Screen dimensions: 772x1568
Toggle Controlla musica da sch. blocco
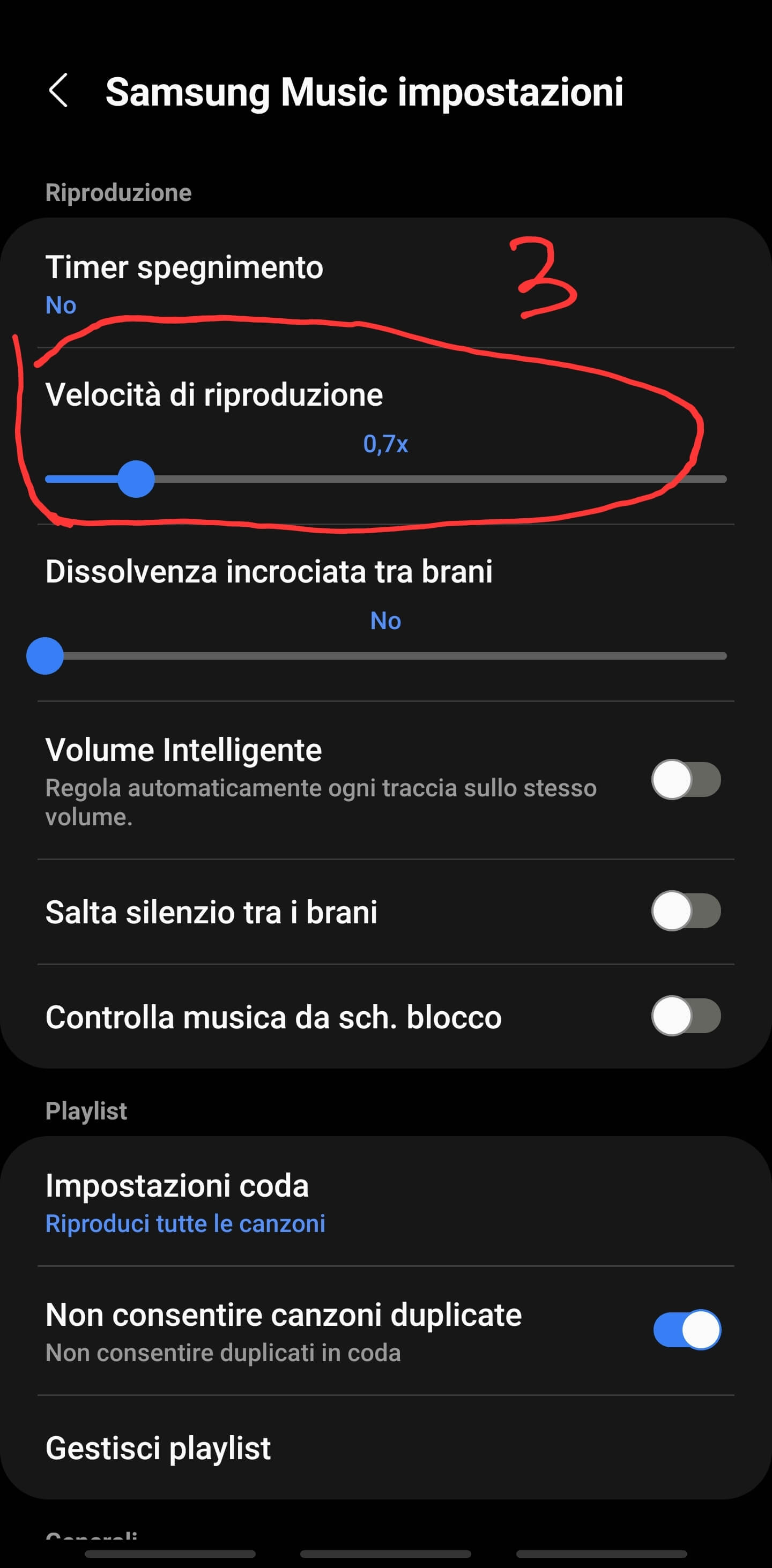pyautogui.click(x=686, y=1016)
